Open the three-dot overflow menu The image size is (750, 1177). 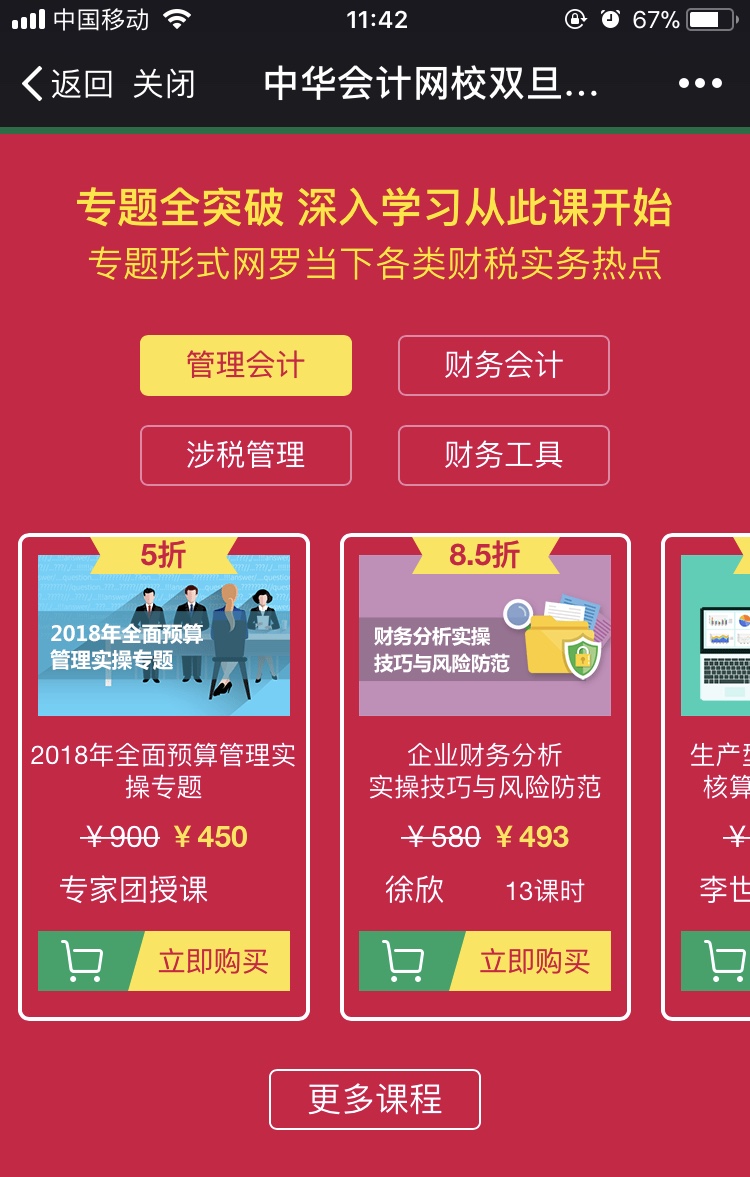pos(700,84)
